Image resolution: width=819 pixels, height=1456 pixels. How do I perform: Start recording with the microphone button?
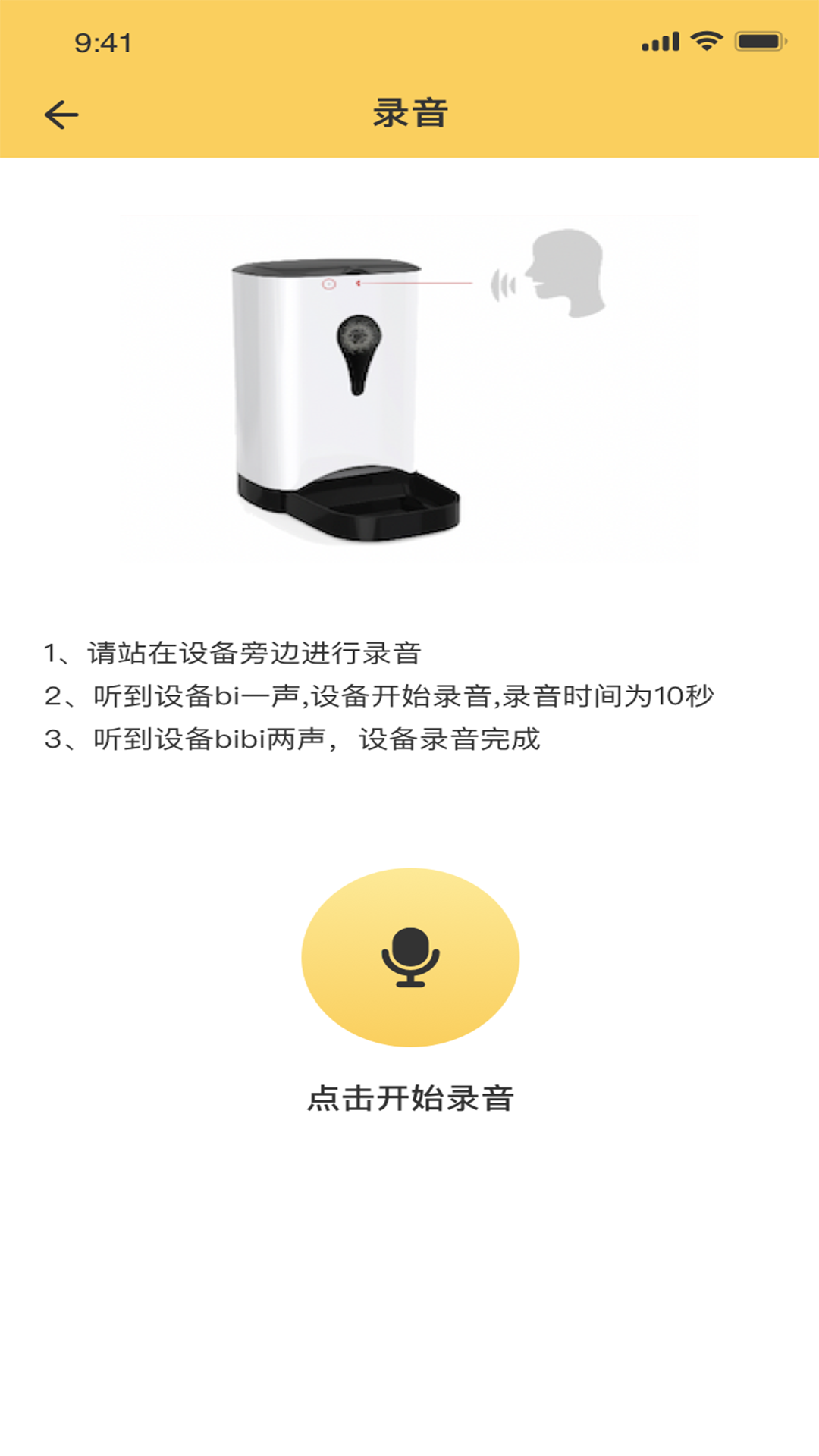pyautogui.click(x=410, y=957)
